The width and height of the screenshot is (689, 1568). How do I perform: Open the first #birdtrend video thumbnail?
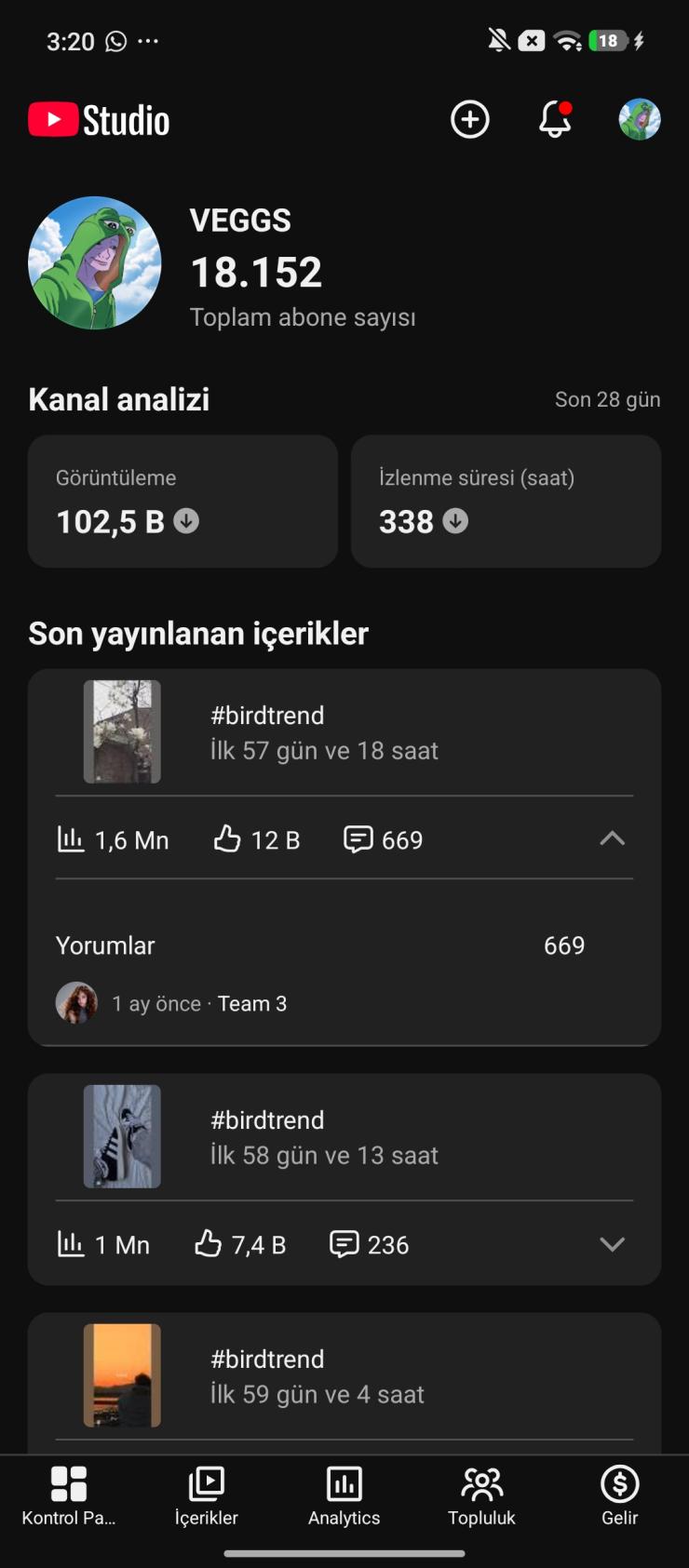(121, 731)
